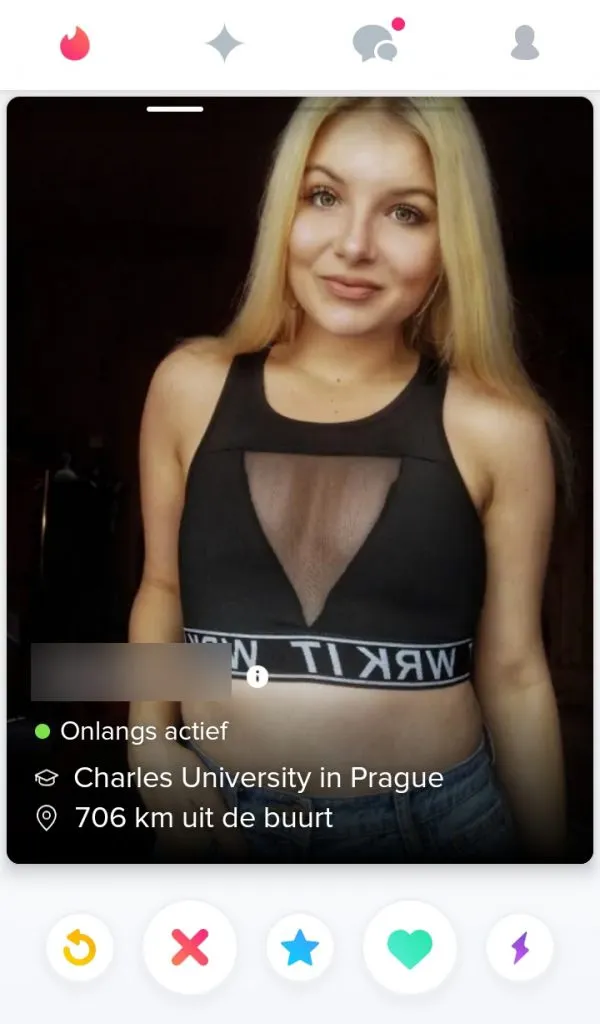
Task: Like this profile with the heart
Action: click(x=409, y=947)
